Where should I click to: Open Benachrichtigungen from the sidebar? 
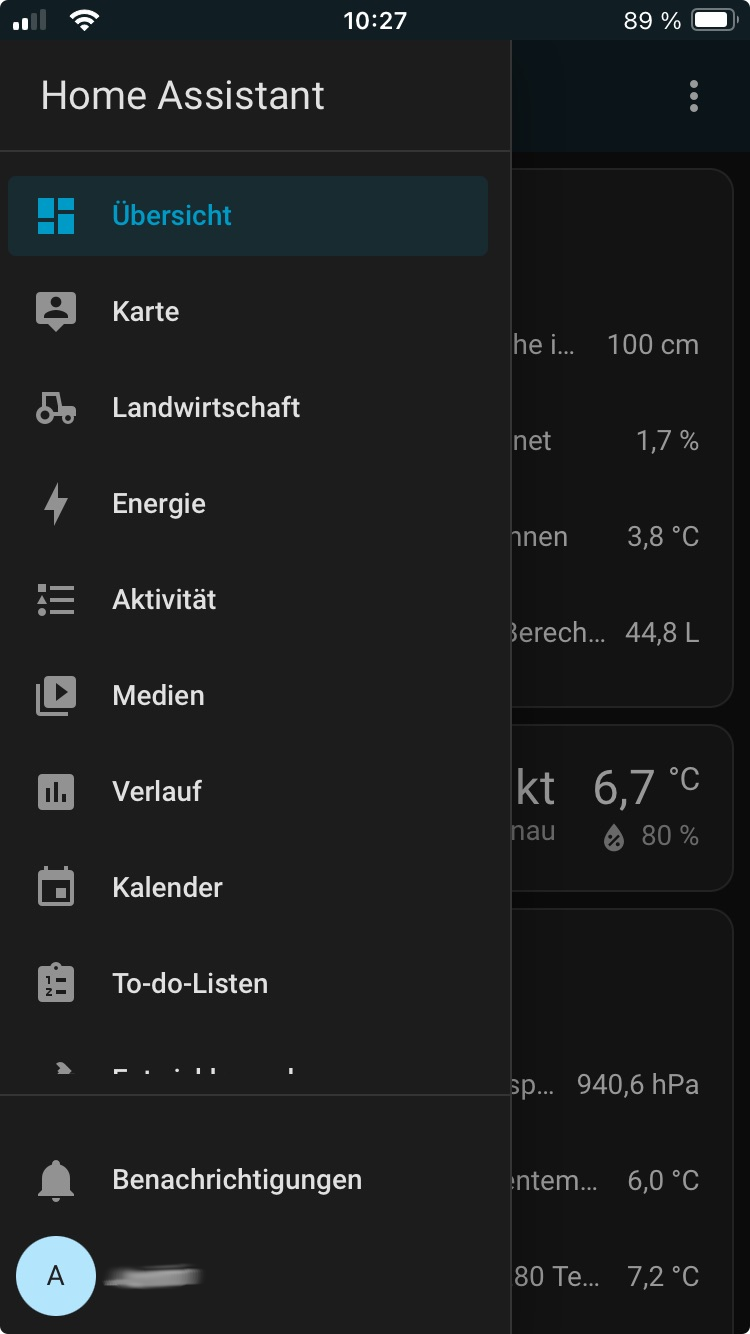pyautogui.click(x=236, y=1179)
